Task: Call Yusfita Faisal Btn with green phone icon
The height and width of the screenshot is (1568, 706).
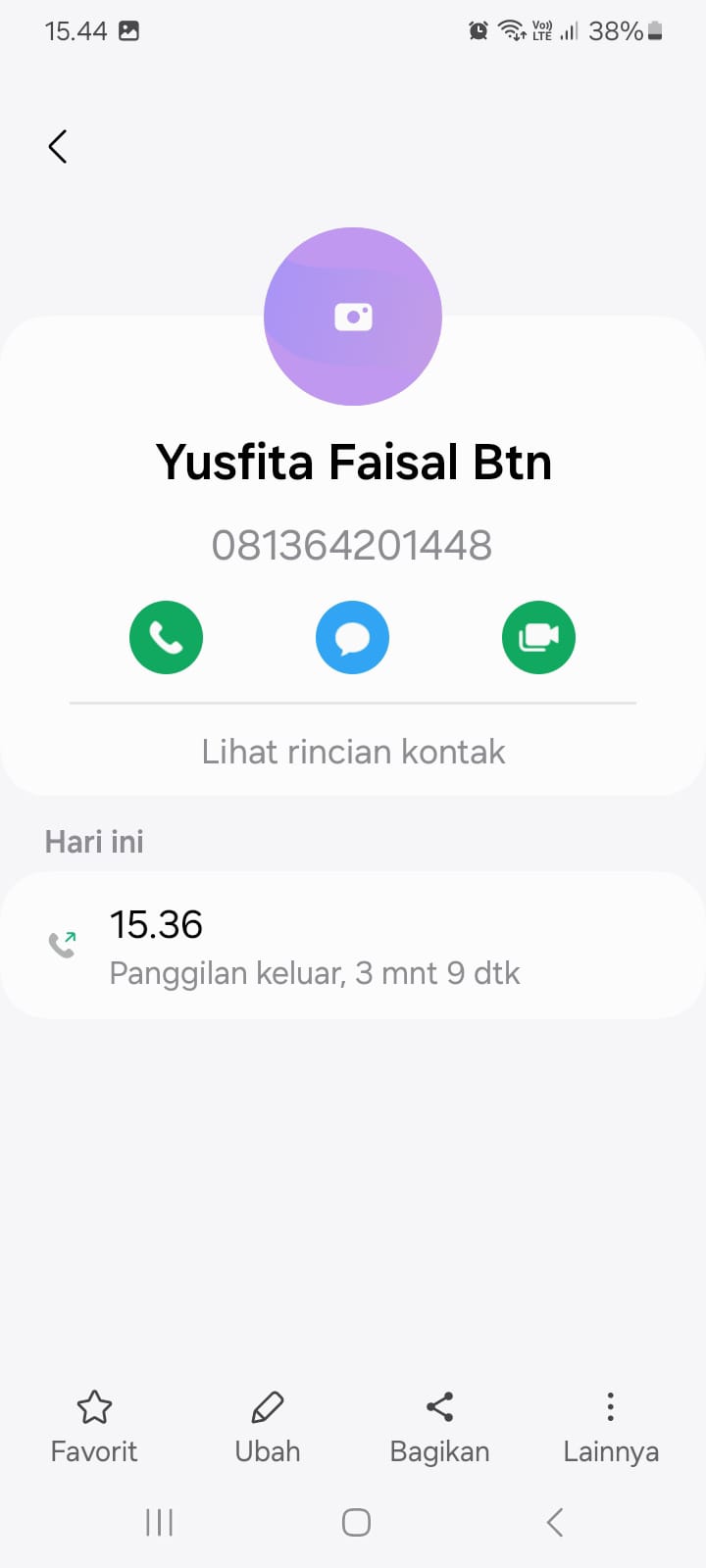Action: [167, 638]
